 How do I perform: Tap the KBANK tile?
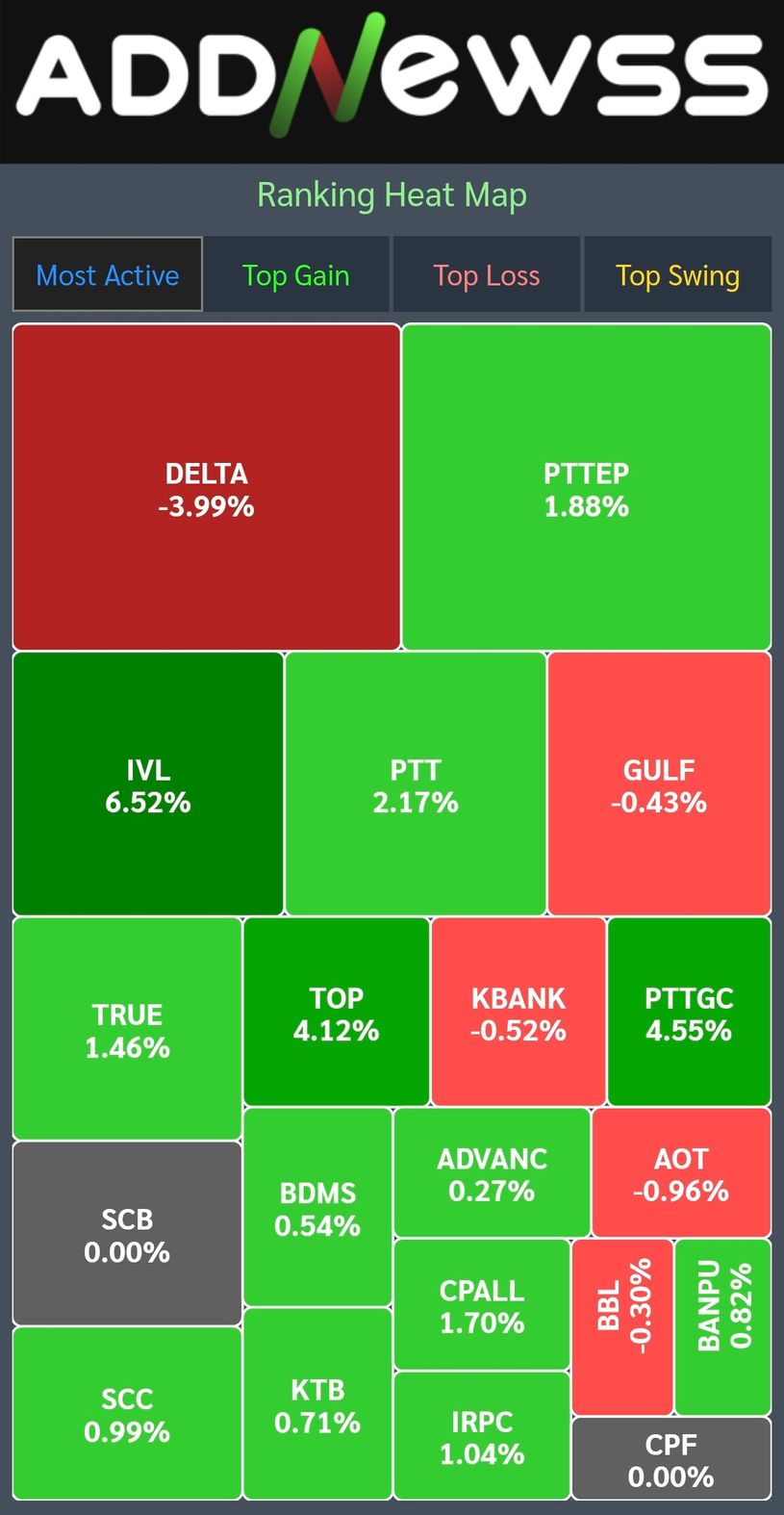[x=518, y=1013]
